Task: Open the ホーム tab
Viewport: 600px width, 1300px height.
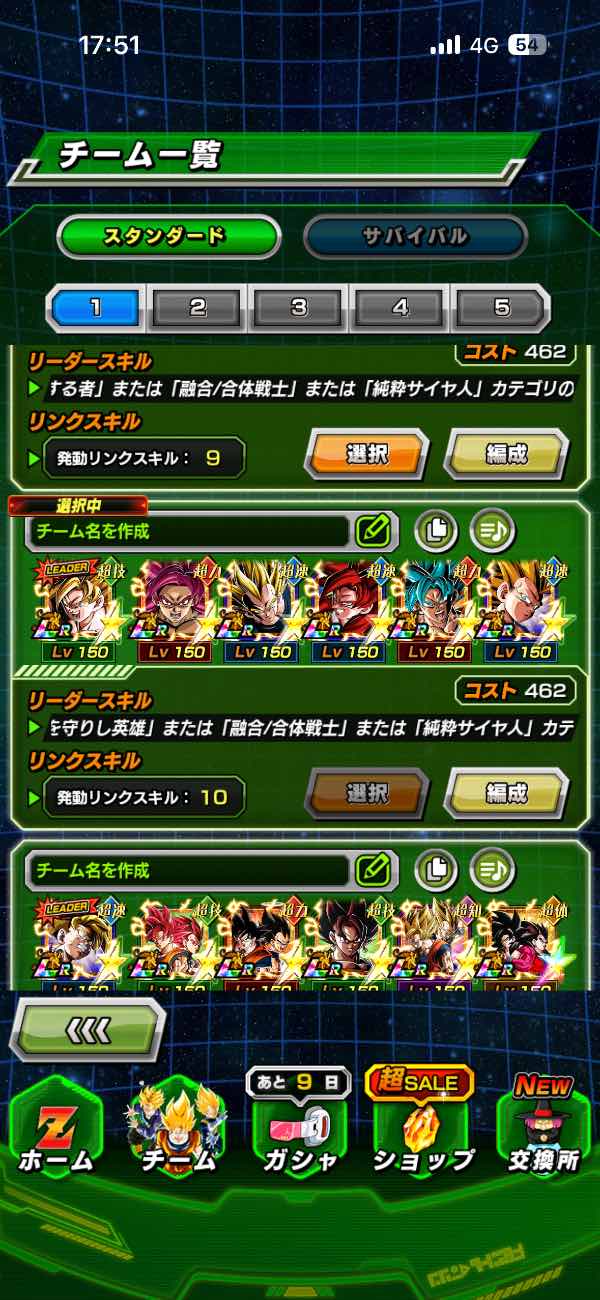Action: pos(56,1130)
